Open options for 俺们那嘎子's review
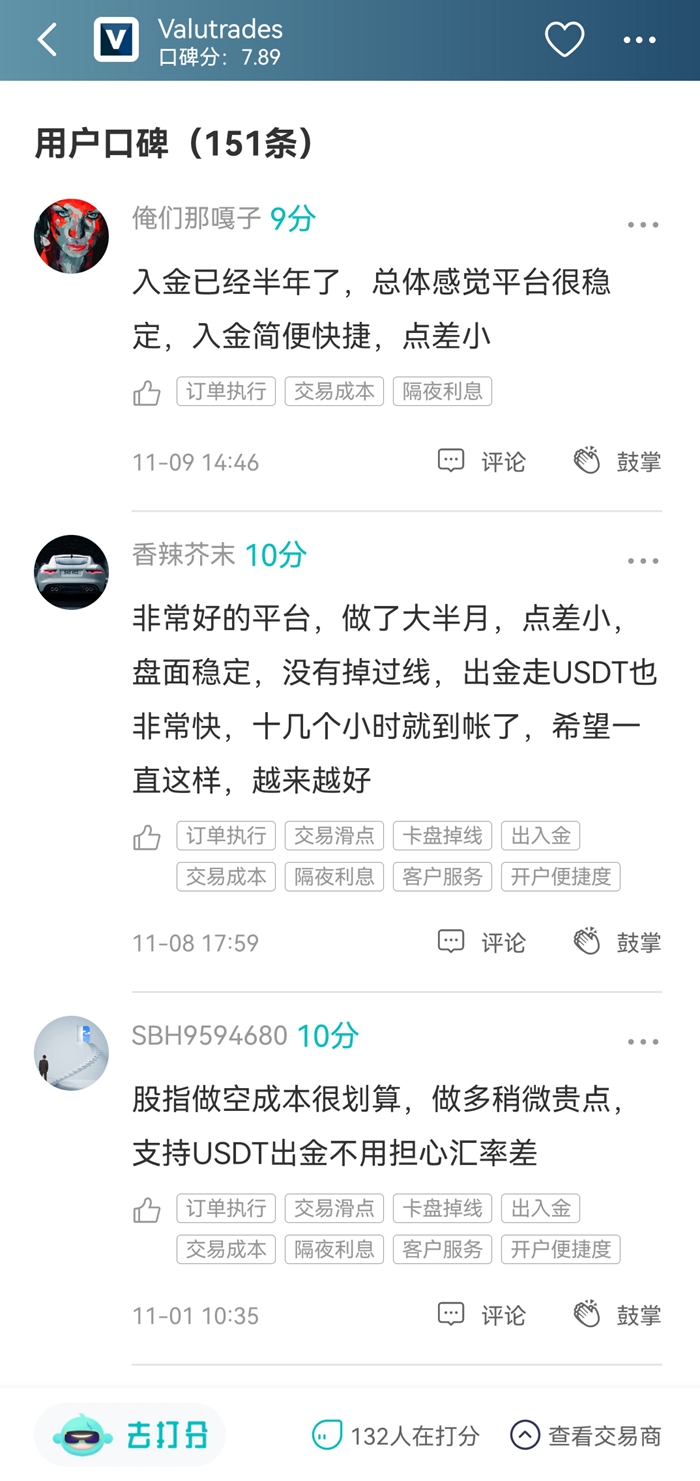Screen dimensions: 700x1481 (x=643, y=225)
